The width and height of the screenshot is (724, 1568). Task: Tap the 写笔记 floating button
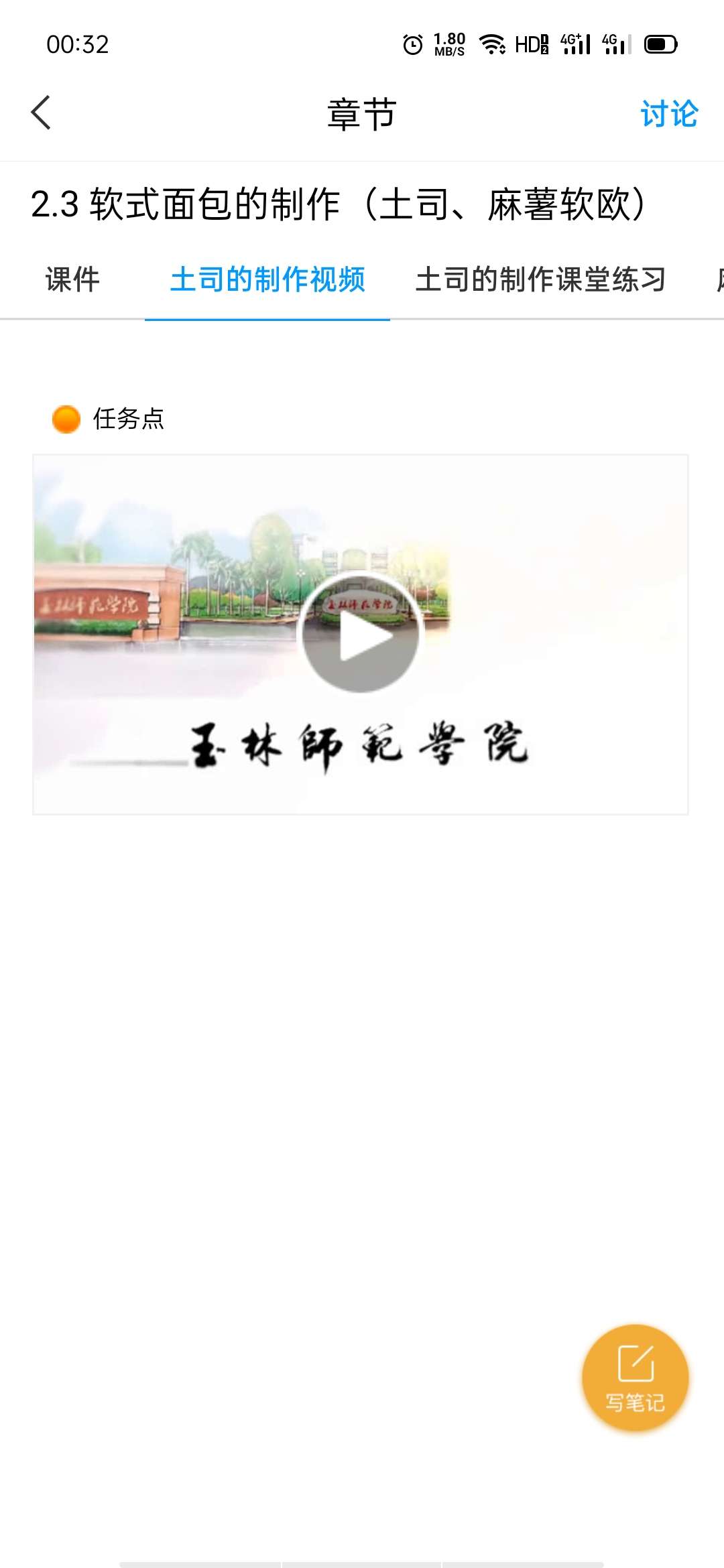[x=635, y=1378]
